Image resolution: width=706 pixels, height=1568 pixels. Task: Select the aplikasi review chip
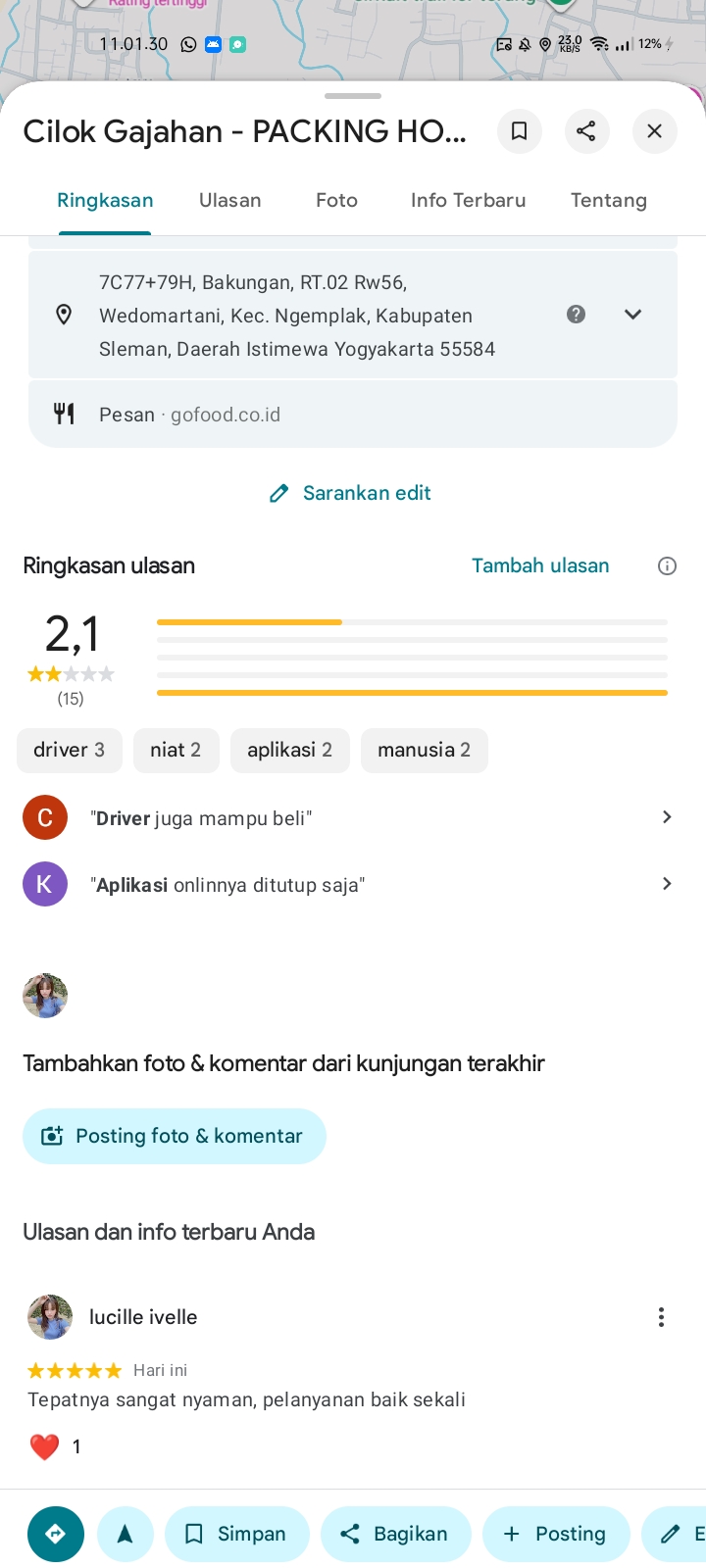[x=289, y=750]
